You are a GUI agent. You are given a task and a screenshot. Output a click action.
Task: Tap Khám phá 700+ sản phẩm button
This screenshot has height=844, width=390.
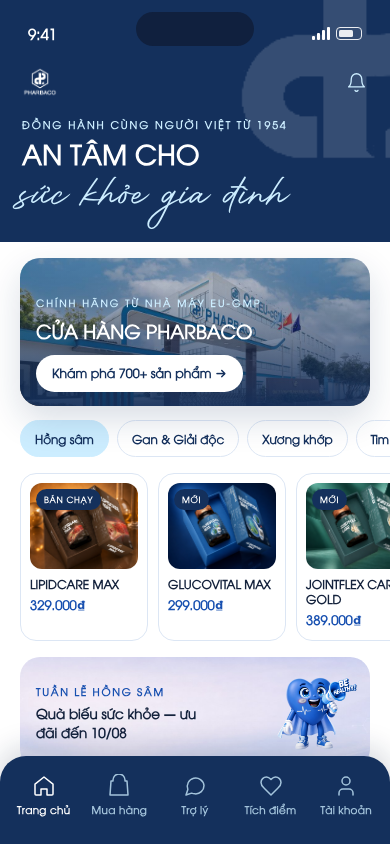(139, 373)
